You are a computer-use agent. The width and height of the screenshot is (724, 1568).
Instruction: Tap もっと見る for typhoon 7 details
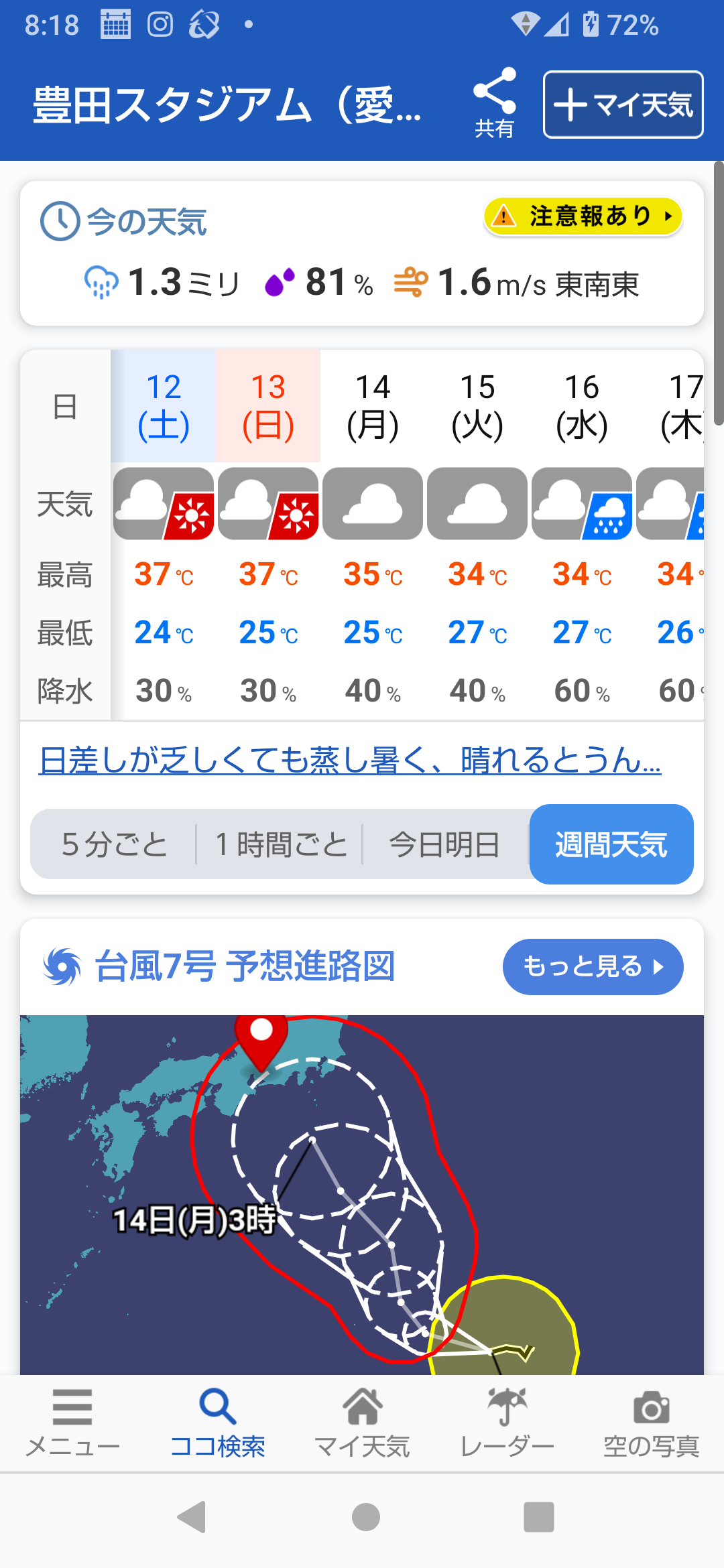[x=593, y=967]
